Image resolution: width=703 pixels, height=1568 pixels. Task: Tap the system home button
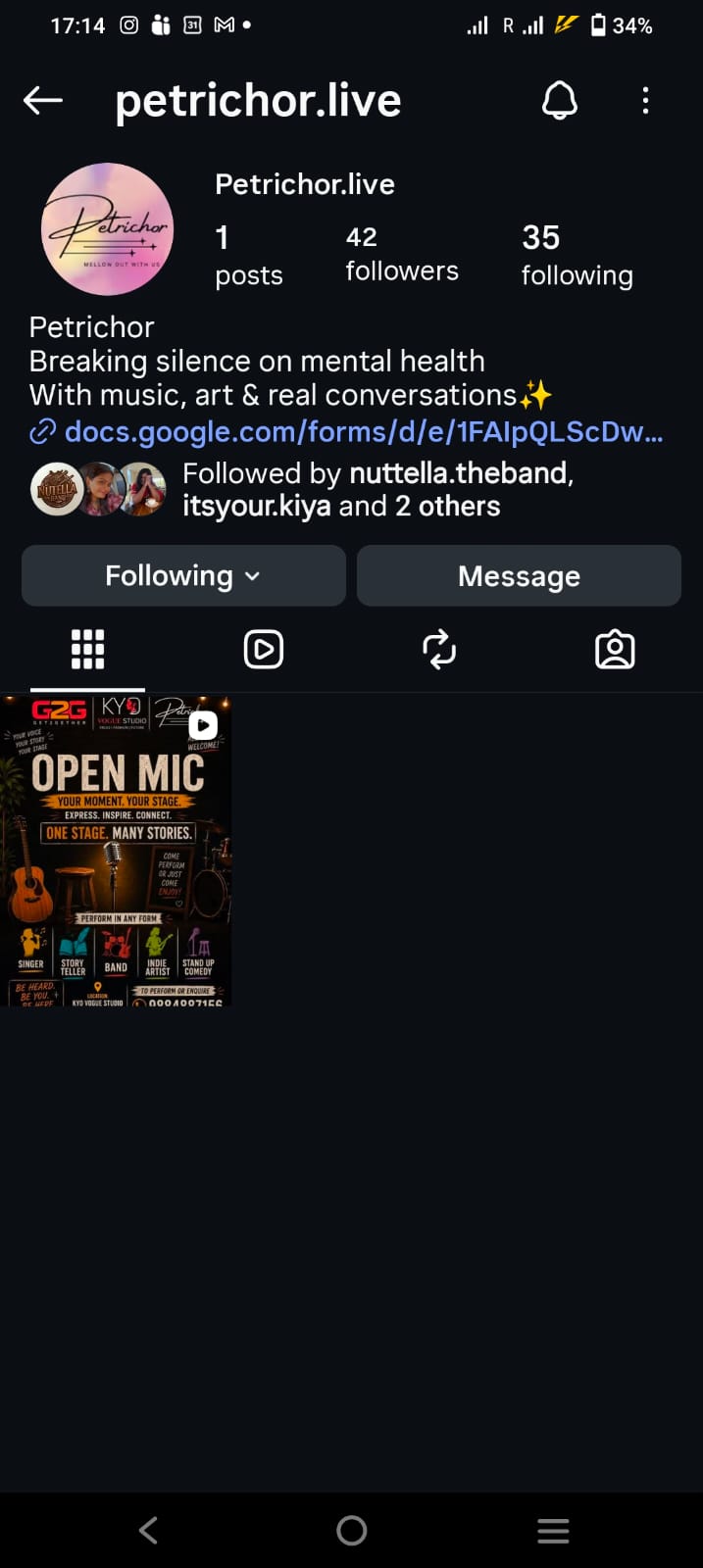(x=351, y=1531)
